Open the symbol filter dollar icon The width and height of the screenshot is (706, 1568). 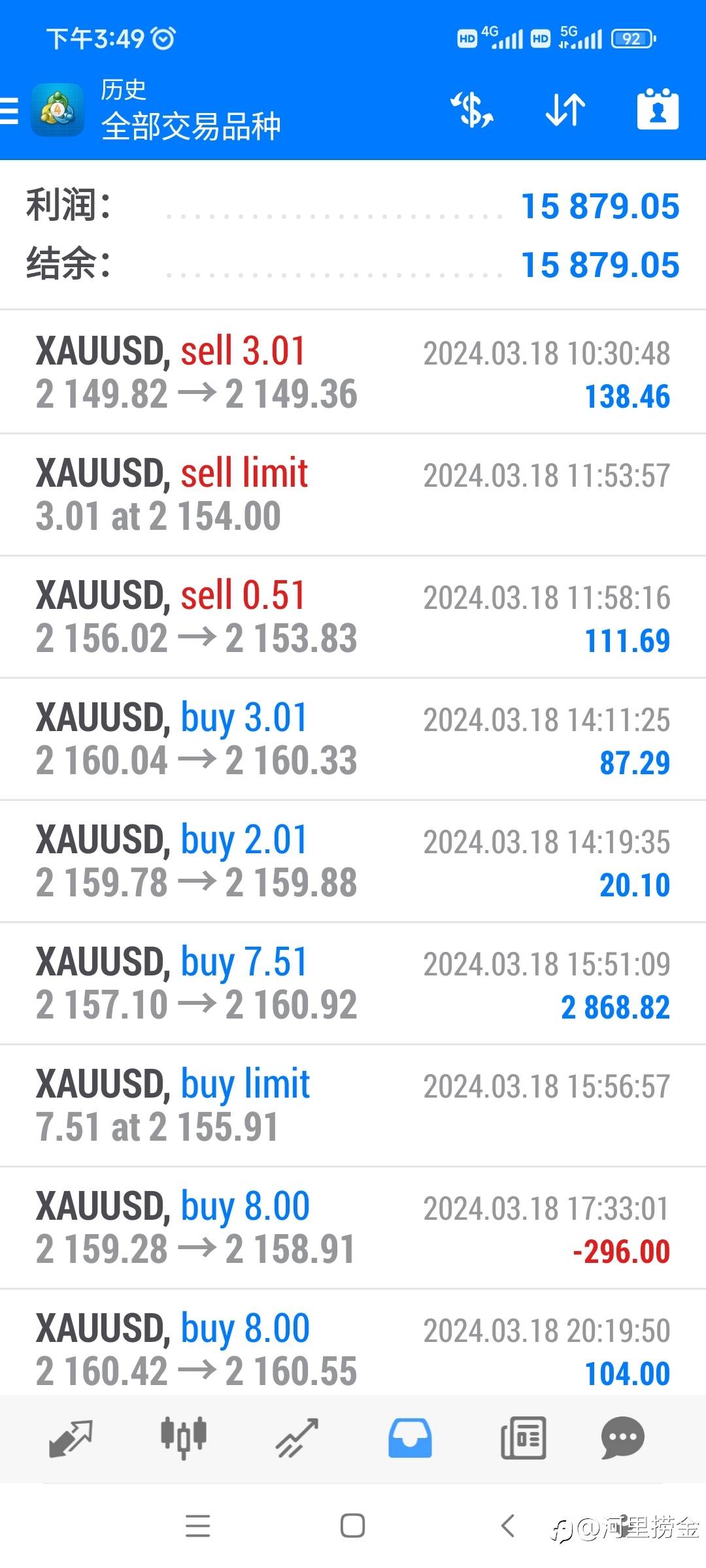tap(472, 110)
